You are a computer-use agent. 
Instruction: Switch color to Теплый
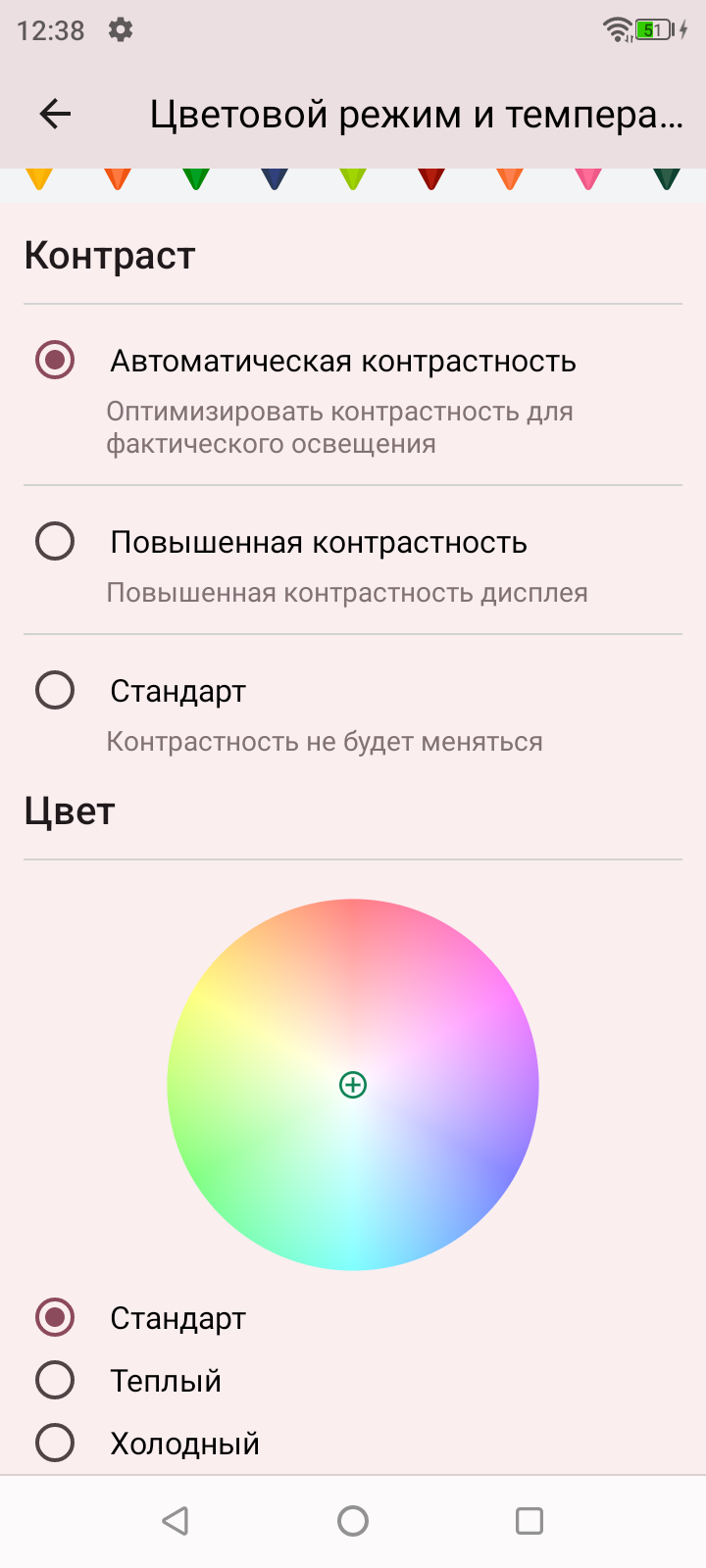[55, 1380]
